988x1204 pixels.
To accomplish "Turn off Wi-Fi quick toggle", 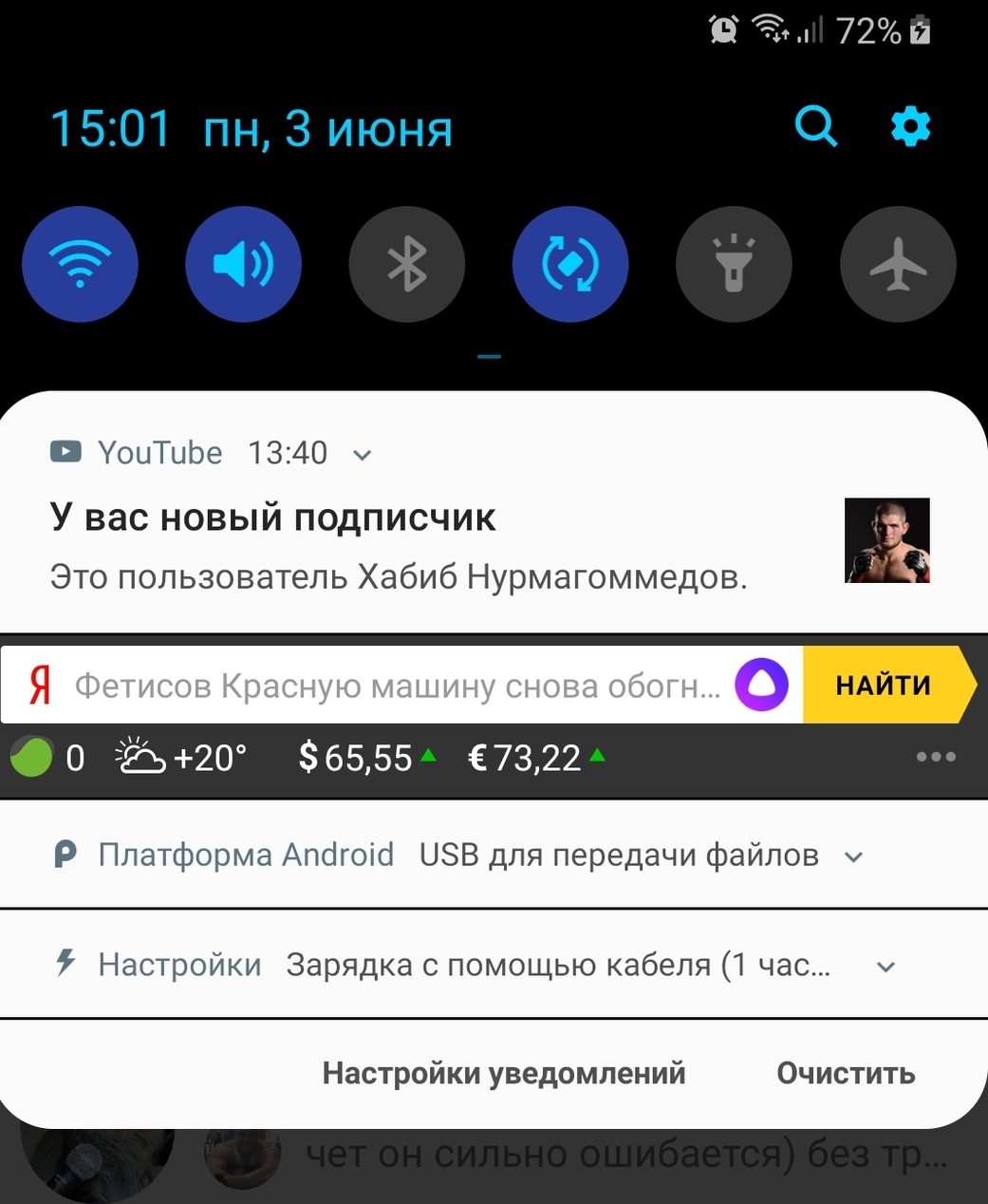I will coord(81,264).
